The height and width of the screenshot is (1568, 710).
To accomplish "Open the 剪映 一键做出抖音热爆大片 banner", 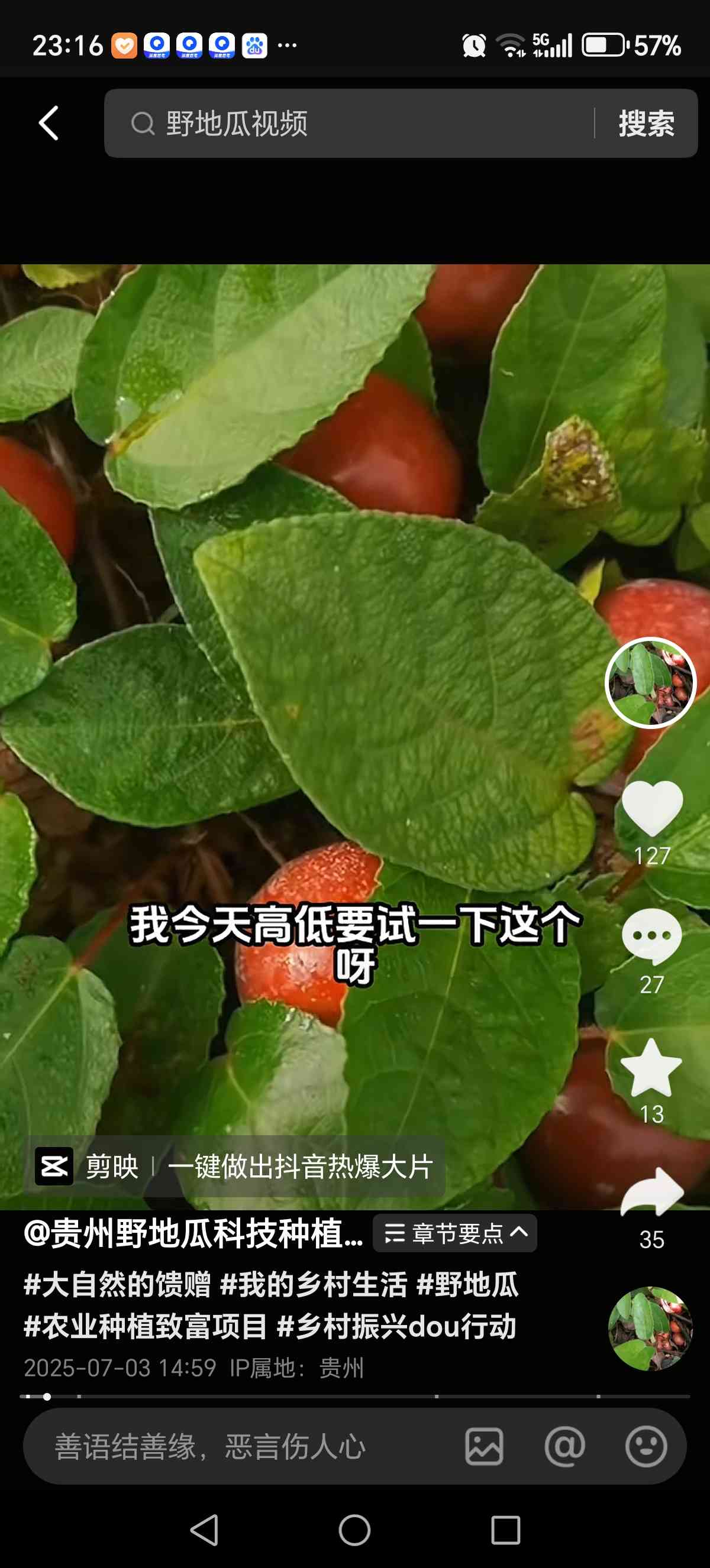I will (x=235, y=1167).
